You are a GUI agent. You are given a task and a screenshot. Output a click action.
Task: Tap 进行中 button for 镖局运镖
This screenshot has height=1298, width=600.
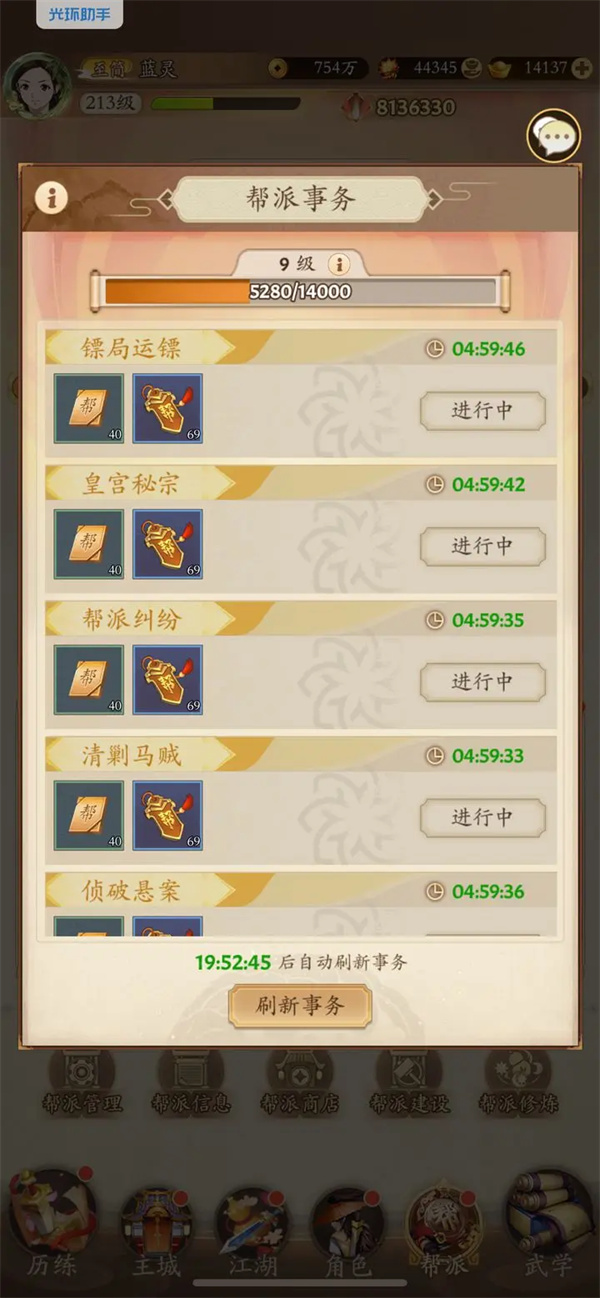pos(482,411)
